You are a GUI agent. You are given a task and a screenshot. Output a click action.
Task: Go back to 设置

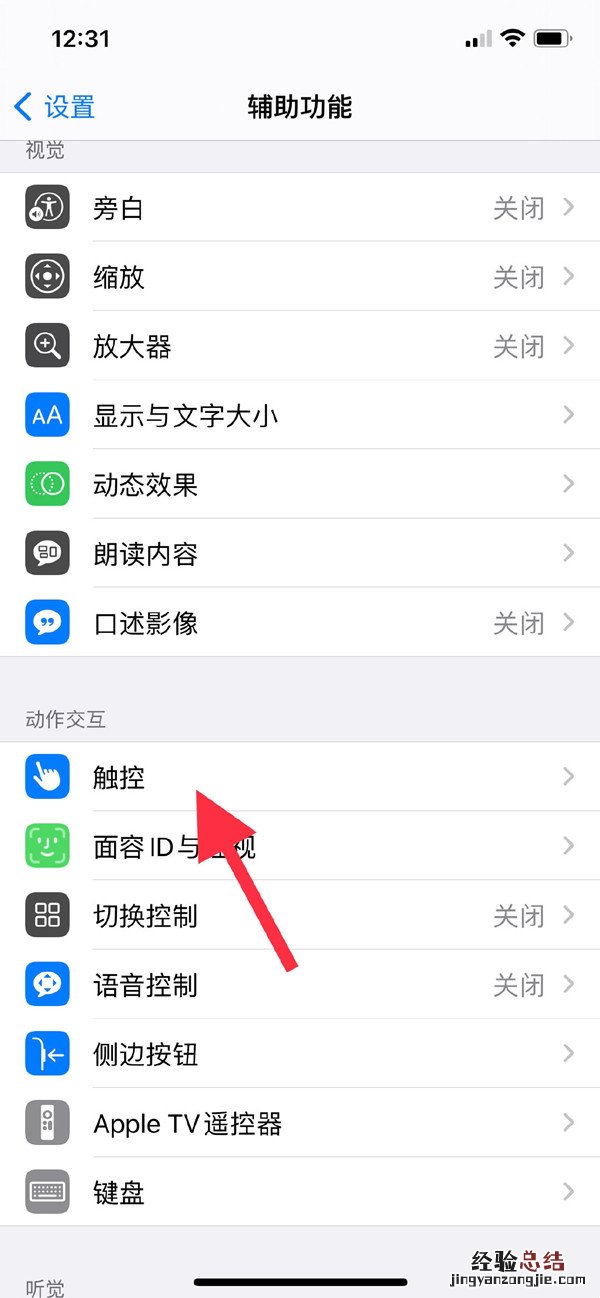(x=55, y=107)
